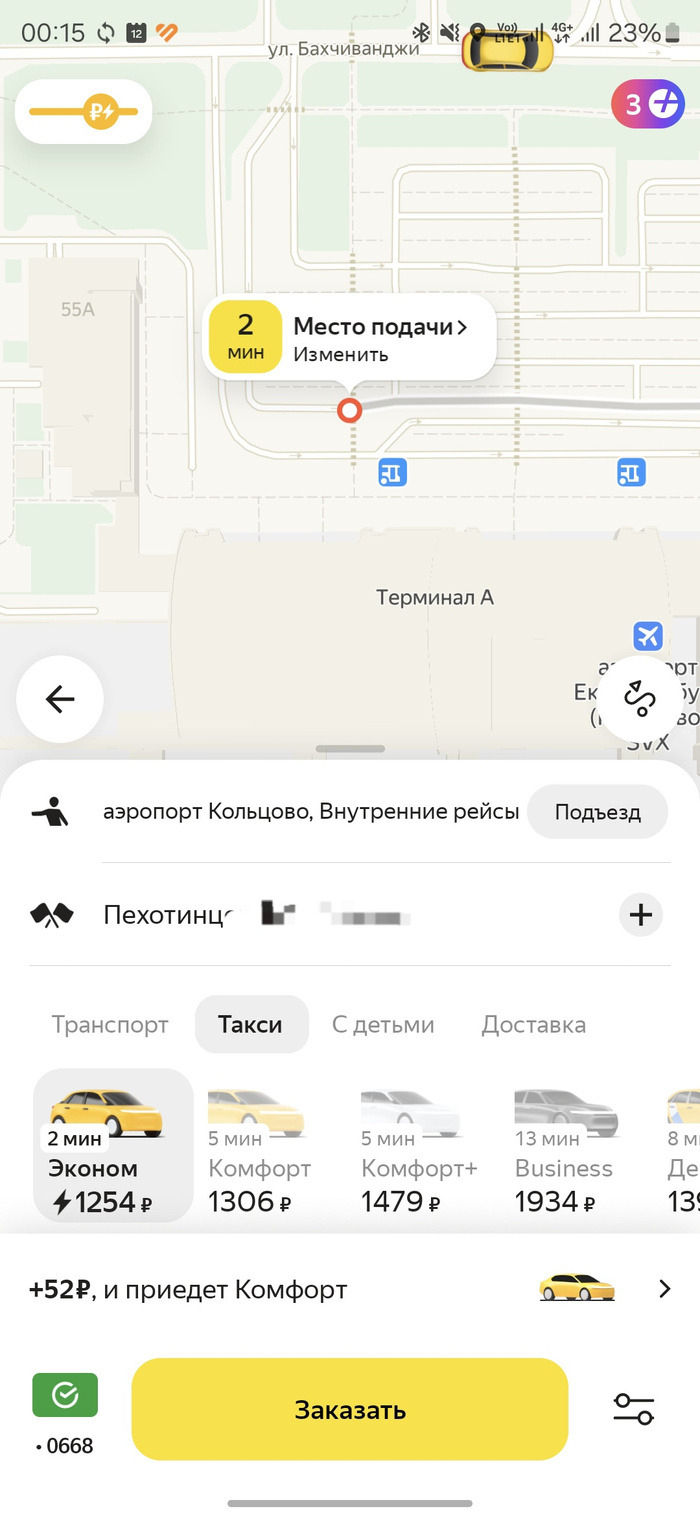Tap the Подъезд entrance button
This screenshot has height=1517, width=700.
click(x=597, y=812)
